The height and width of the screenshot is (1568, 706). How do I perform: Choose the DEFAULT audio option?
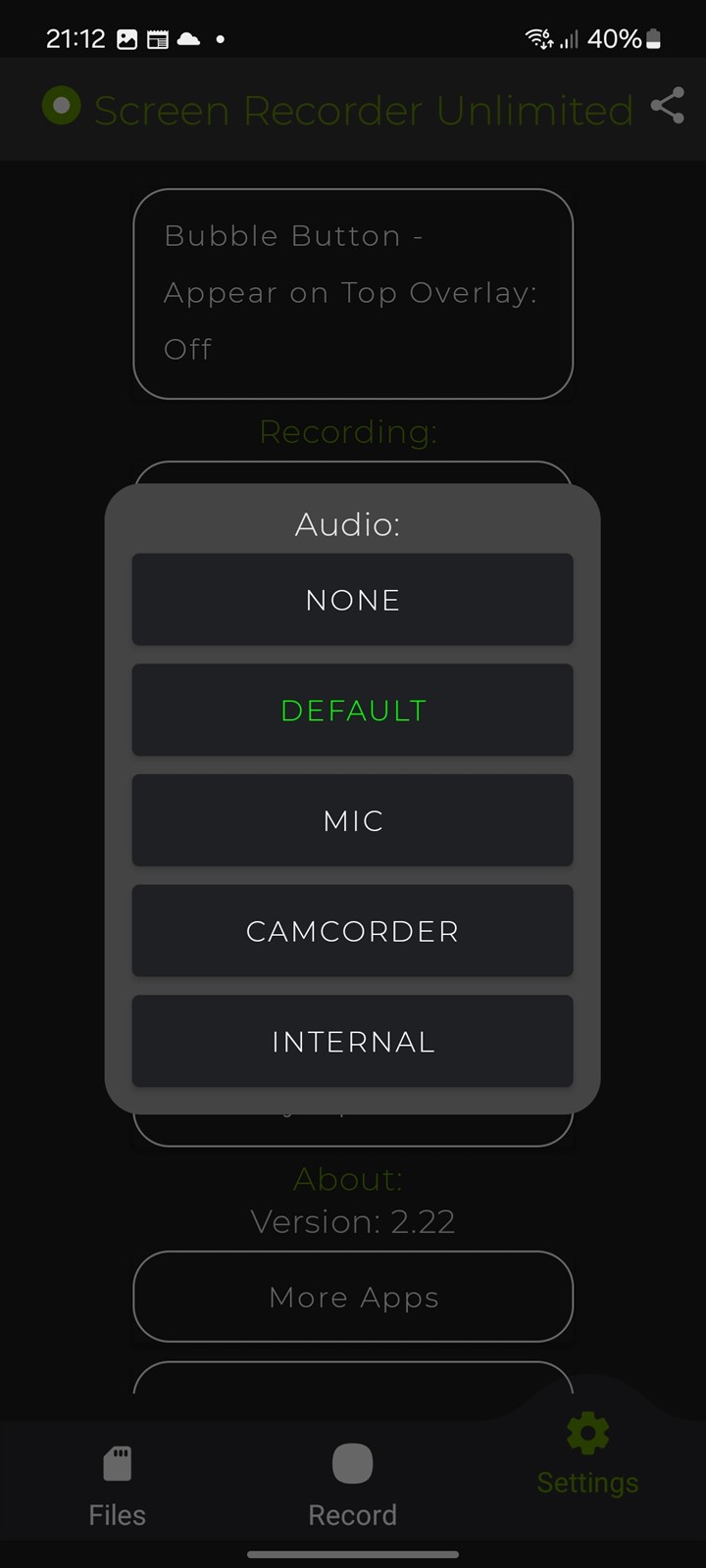point(353,710)
